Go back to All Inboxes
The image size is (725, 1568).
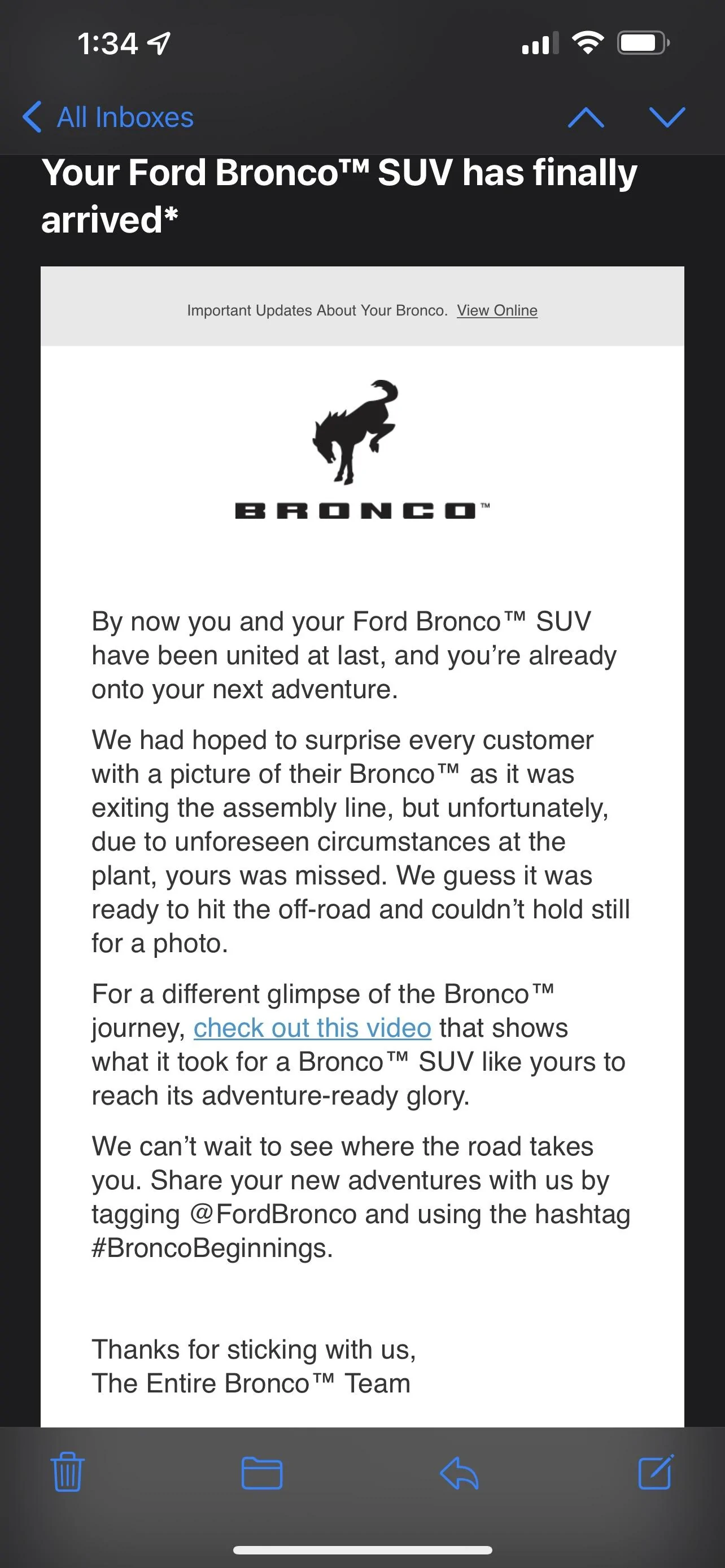108,117
